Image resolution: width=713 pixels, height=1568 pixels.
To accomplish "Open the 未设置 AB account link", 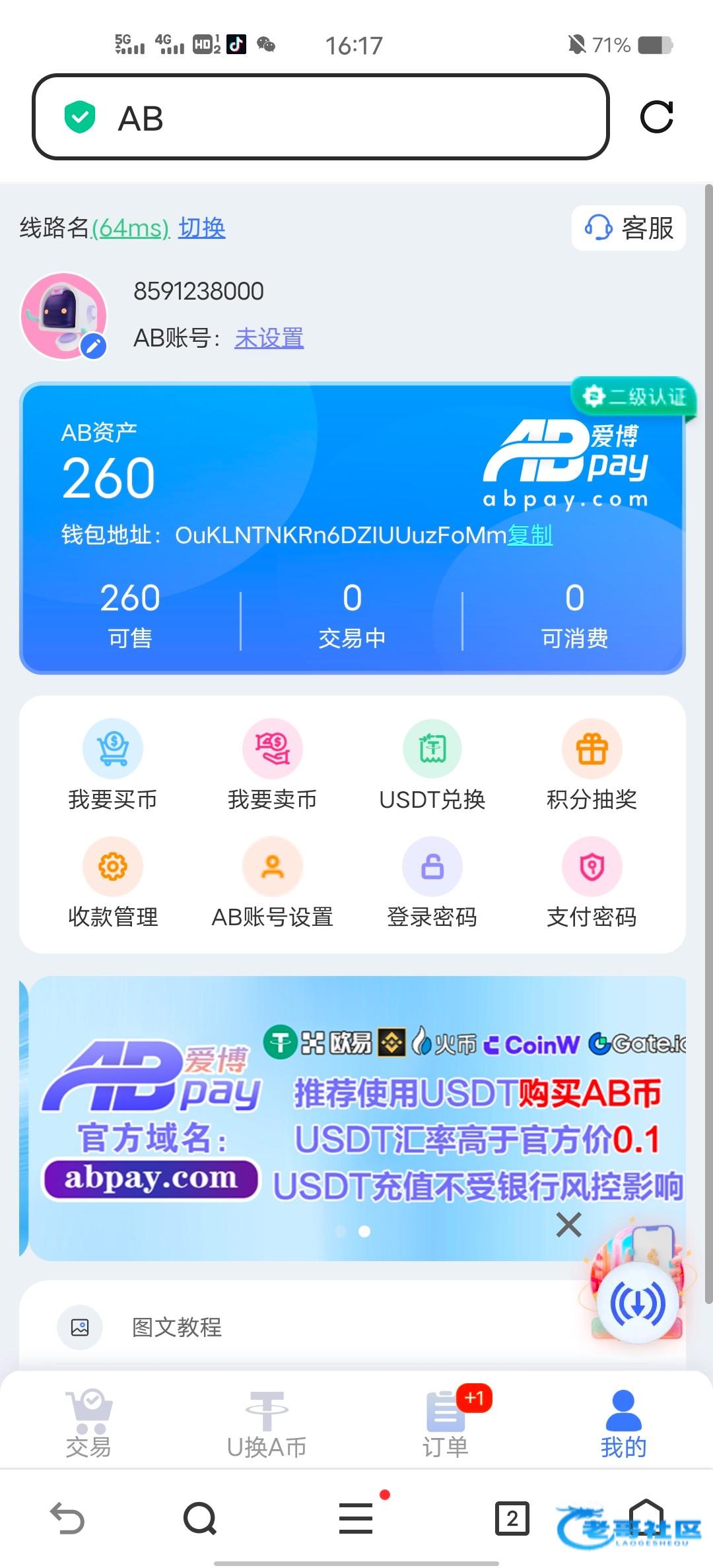I will pos(269,338).
